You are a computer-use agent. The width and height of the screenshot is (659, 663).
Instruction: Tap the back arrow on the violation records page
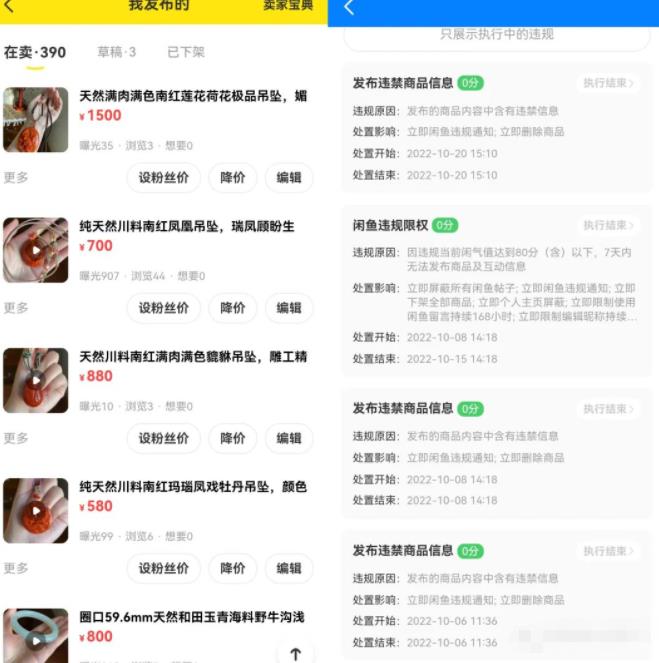click(x=349, y=8)
